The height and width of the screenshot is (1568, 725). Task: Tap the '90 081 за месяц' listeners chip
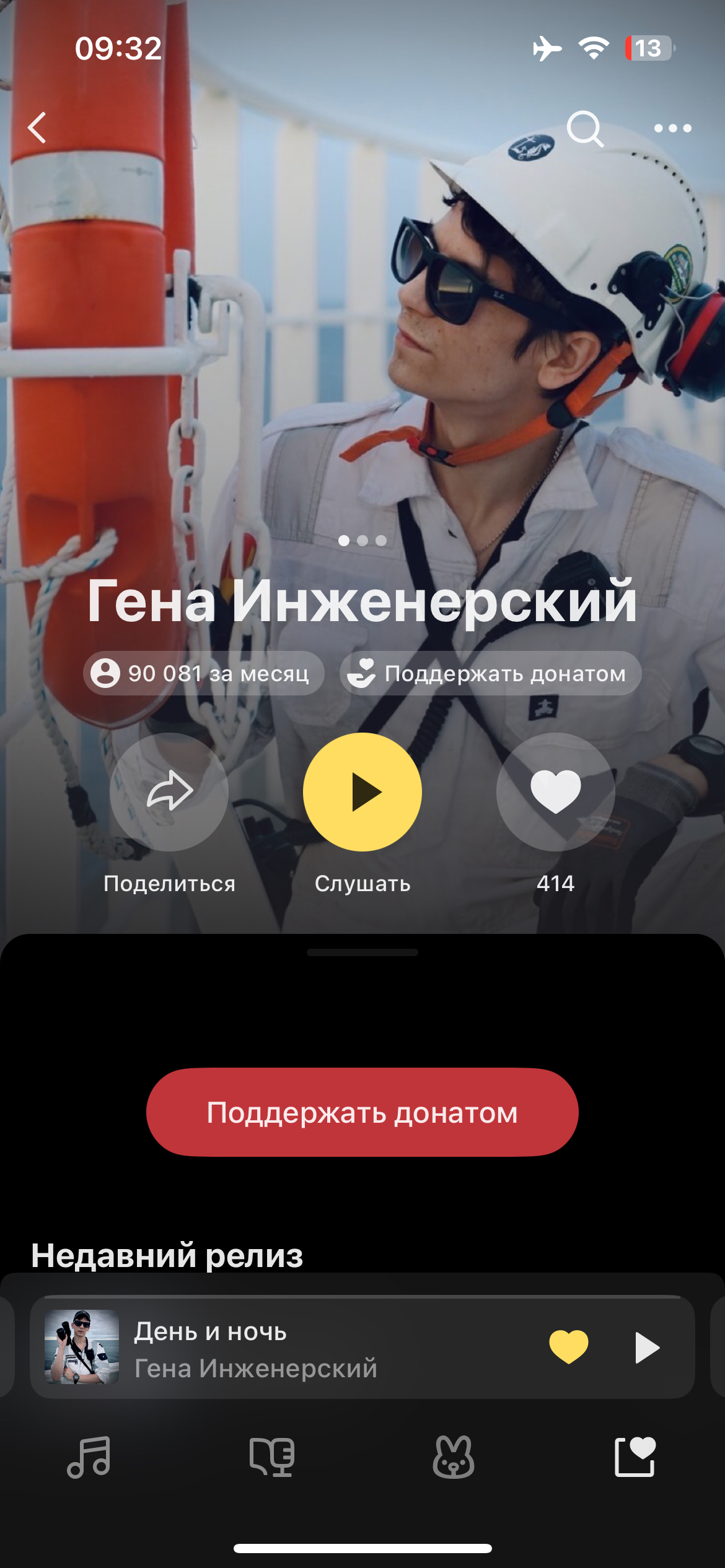[x=203, y=673]
